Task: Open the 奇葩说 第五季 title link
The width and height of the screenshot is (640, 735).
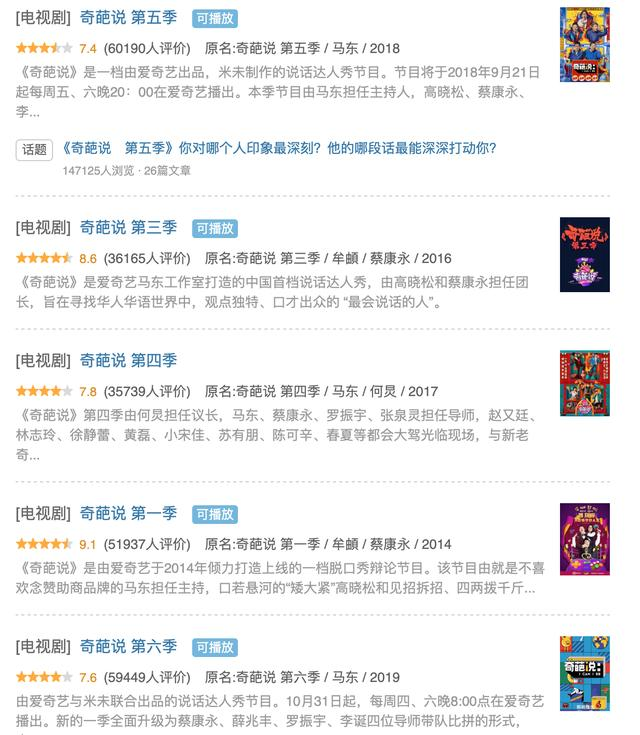Action: point(128,18)
